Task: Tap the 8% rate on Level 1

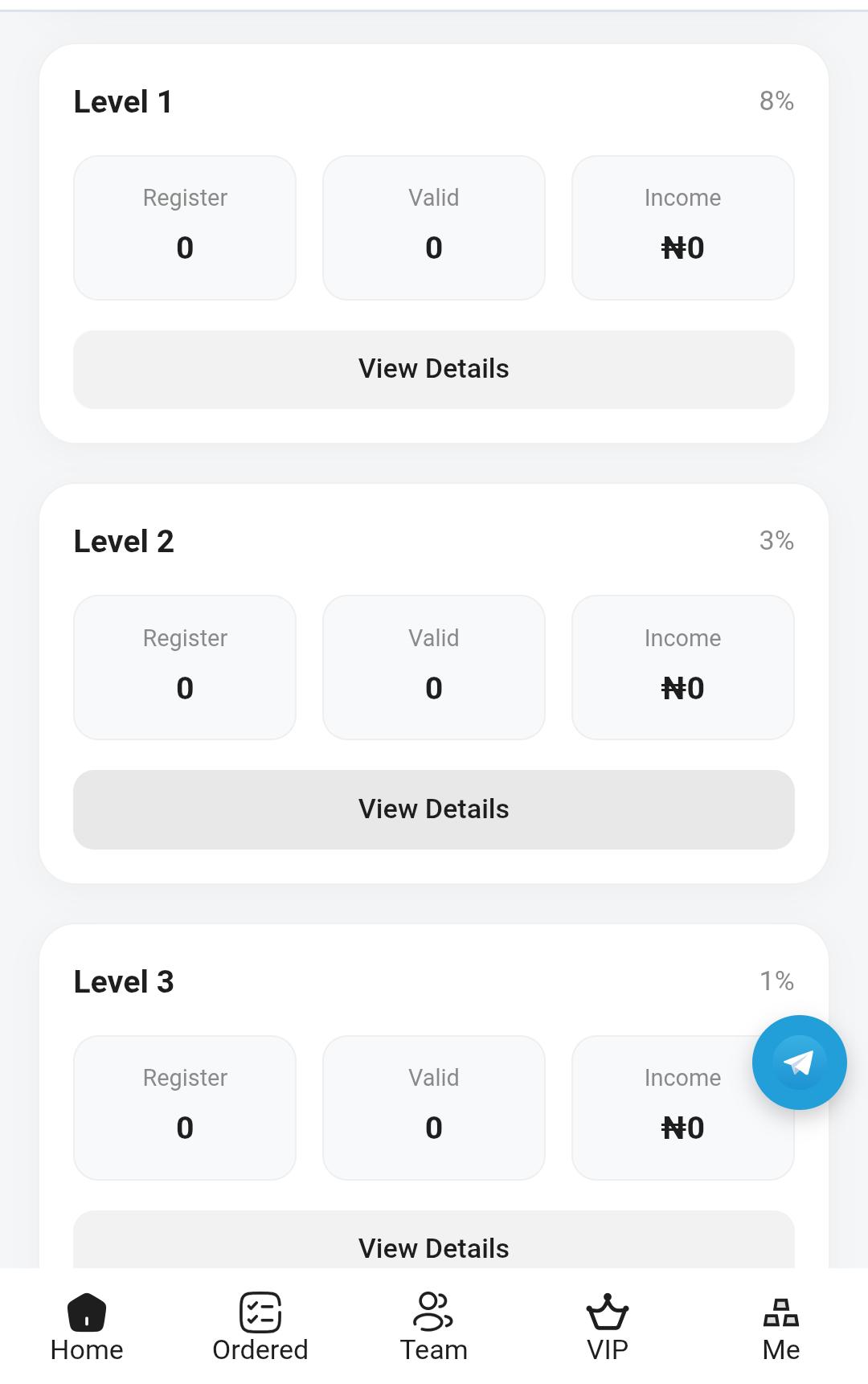Action: coord(777,101)
